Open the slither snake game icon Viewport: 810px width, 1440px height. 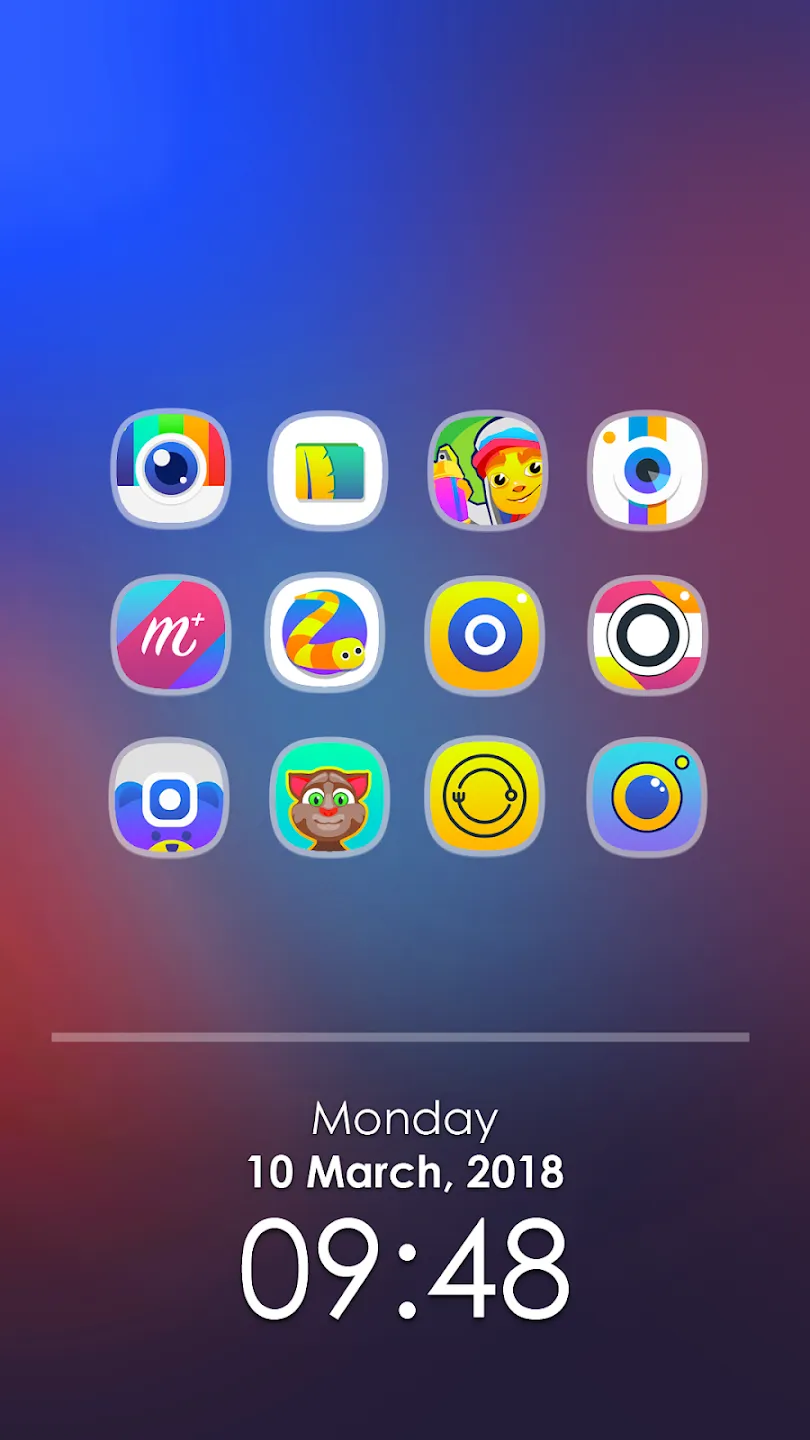pyautogui.click(x=325, y=632)
